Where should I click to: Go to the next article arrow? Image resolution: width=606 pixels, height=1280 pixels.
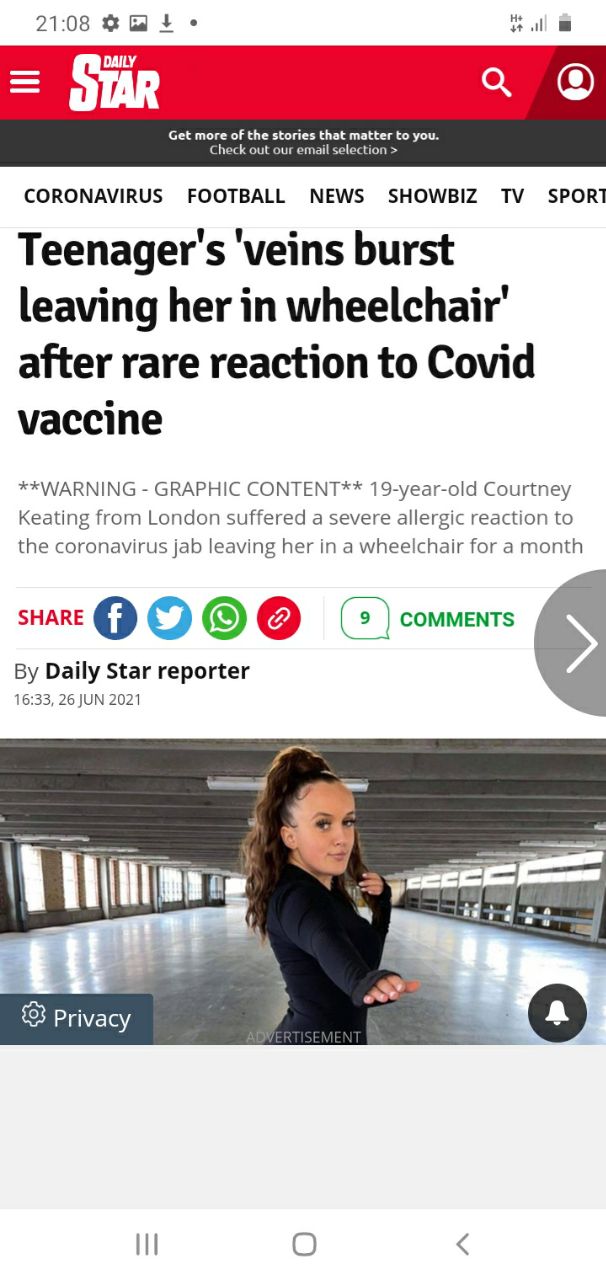point(579,643)
